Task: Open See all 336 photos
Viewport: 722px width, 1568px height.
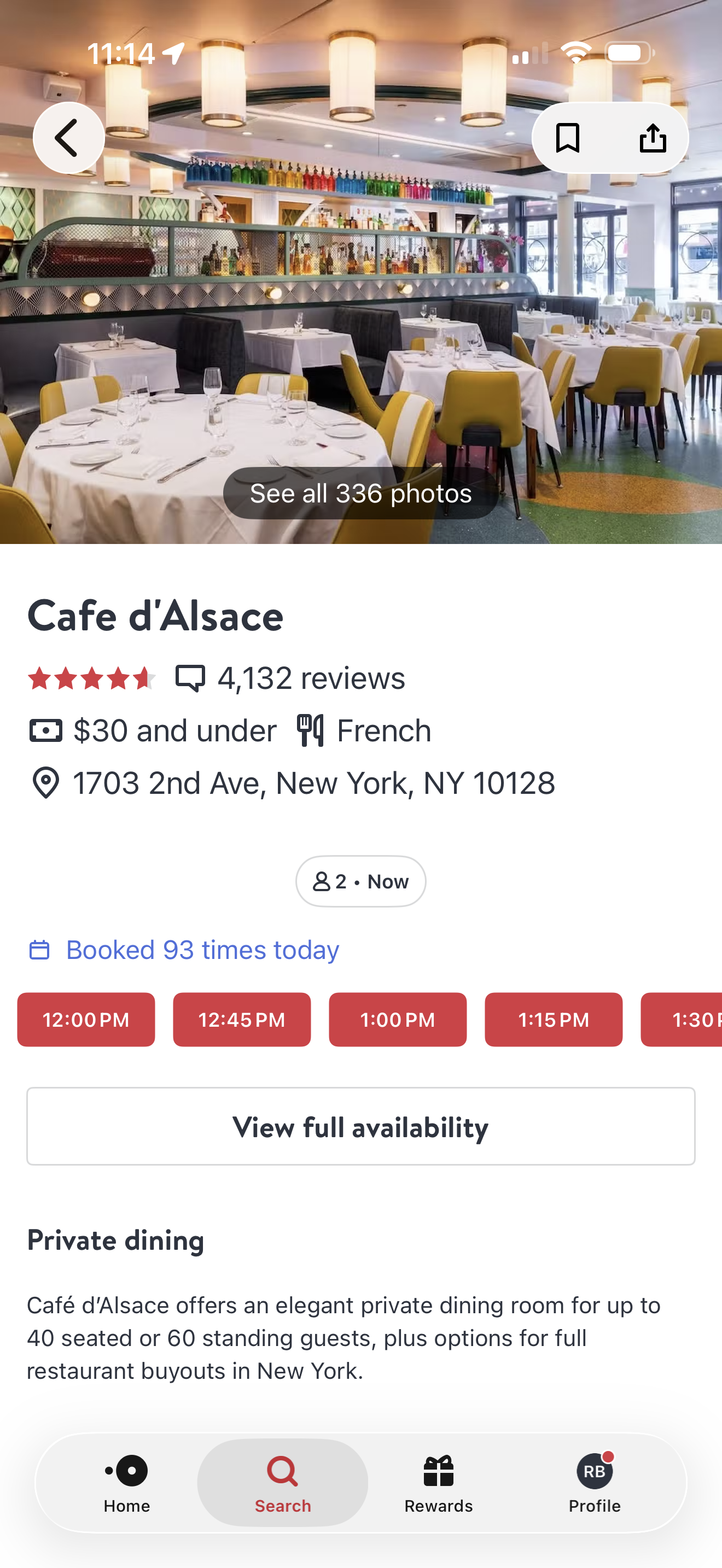Action: click(x=361, y=493)
